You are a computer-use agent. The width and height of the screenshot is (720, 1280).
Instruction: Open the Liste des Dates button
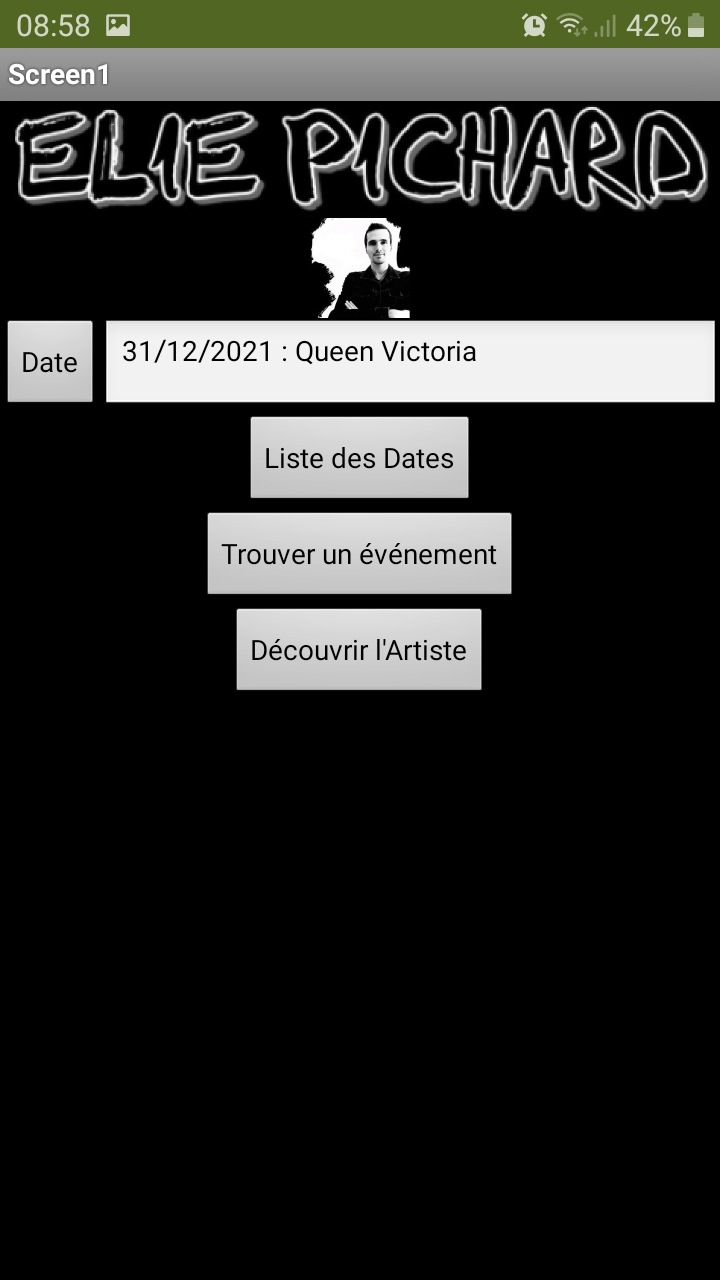click(x=359, y=457)
